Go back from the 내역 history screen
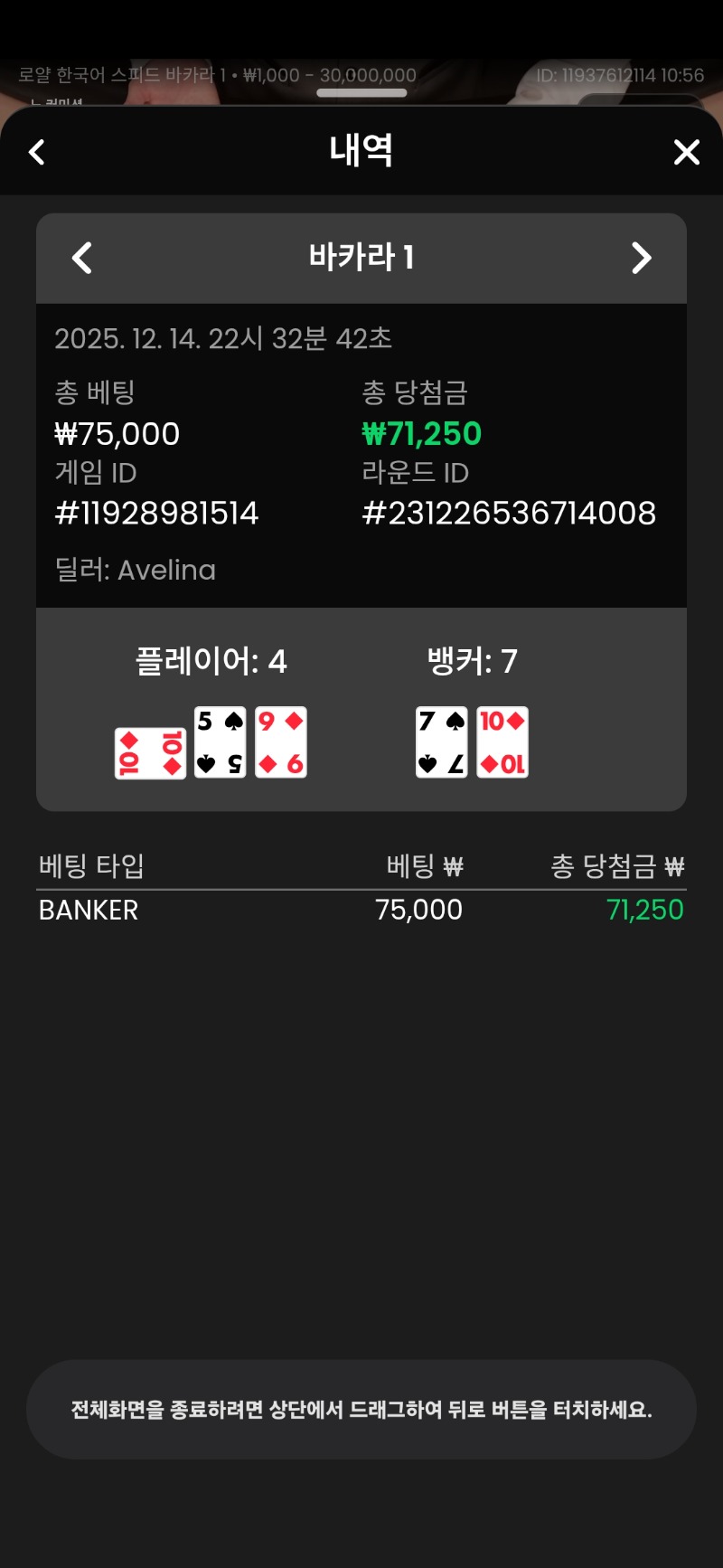This screenshot has width=723, height=1568. [x=37, y=152]
